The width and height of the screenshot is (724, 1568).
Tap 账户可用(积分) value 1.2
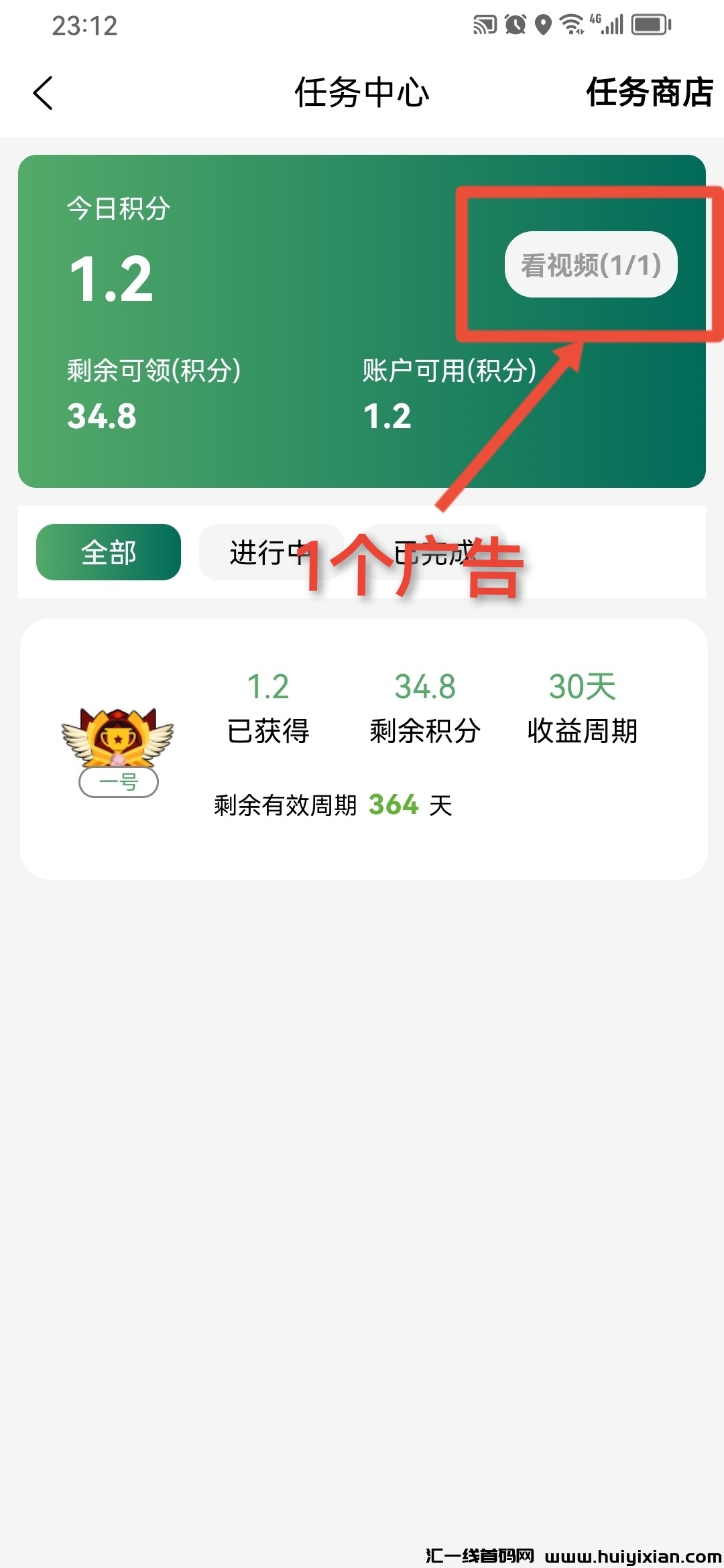(387, 415)
